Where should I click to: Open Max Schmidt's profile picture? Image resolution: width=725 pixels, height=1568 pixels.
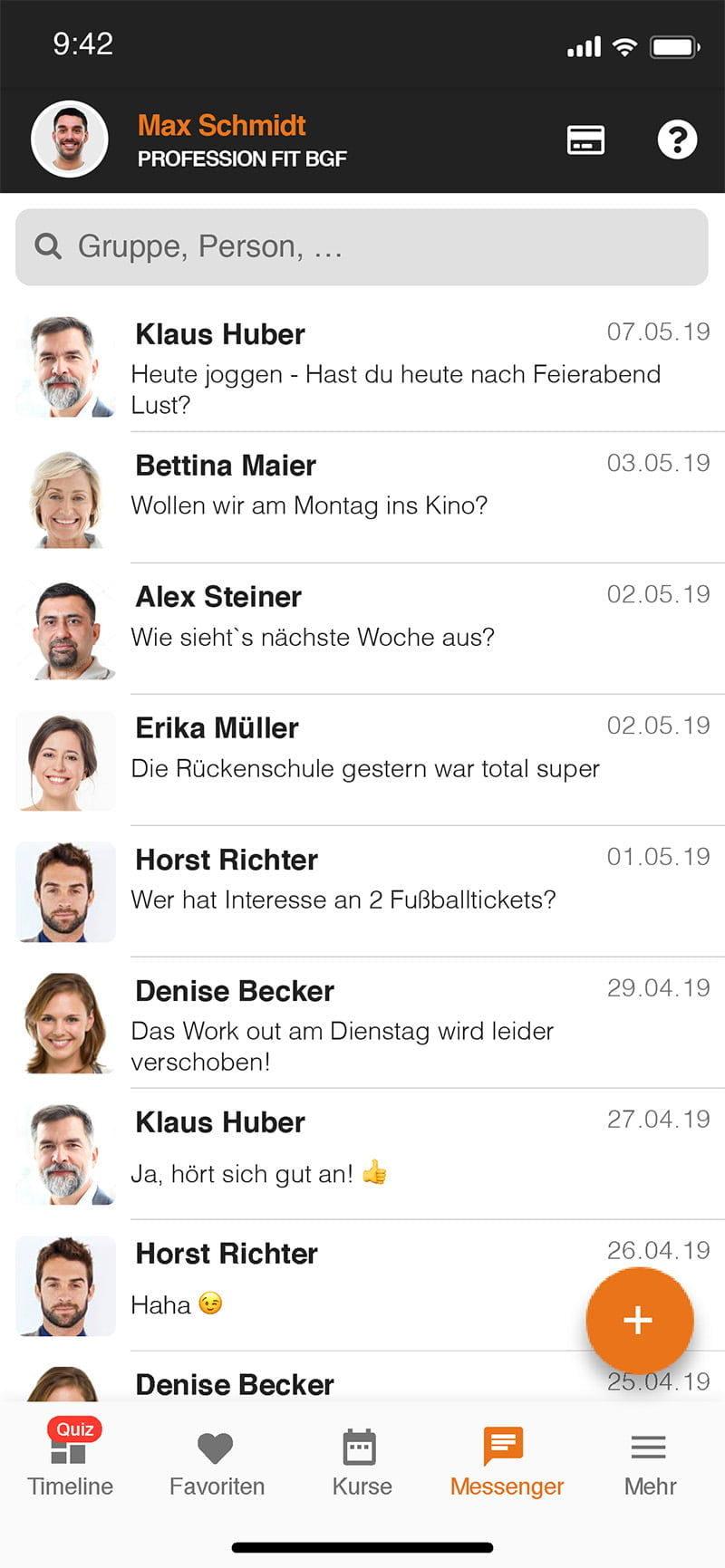pyautogui.click(x=70, y=139)
